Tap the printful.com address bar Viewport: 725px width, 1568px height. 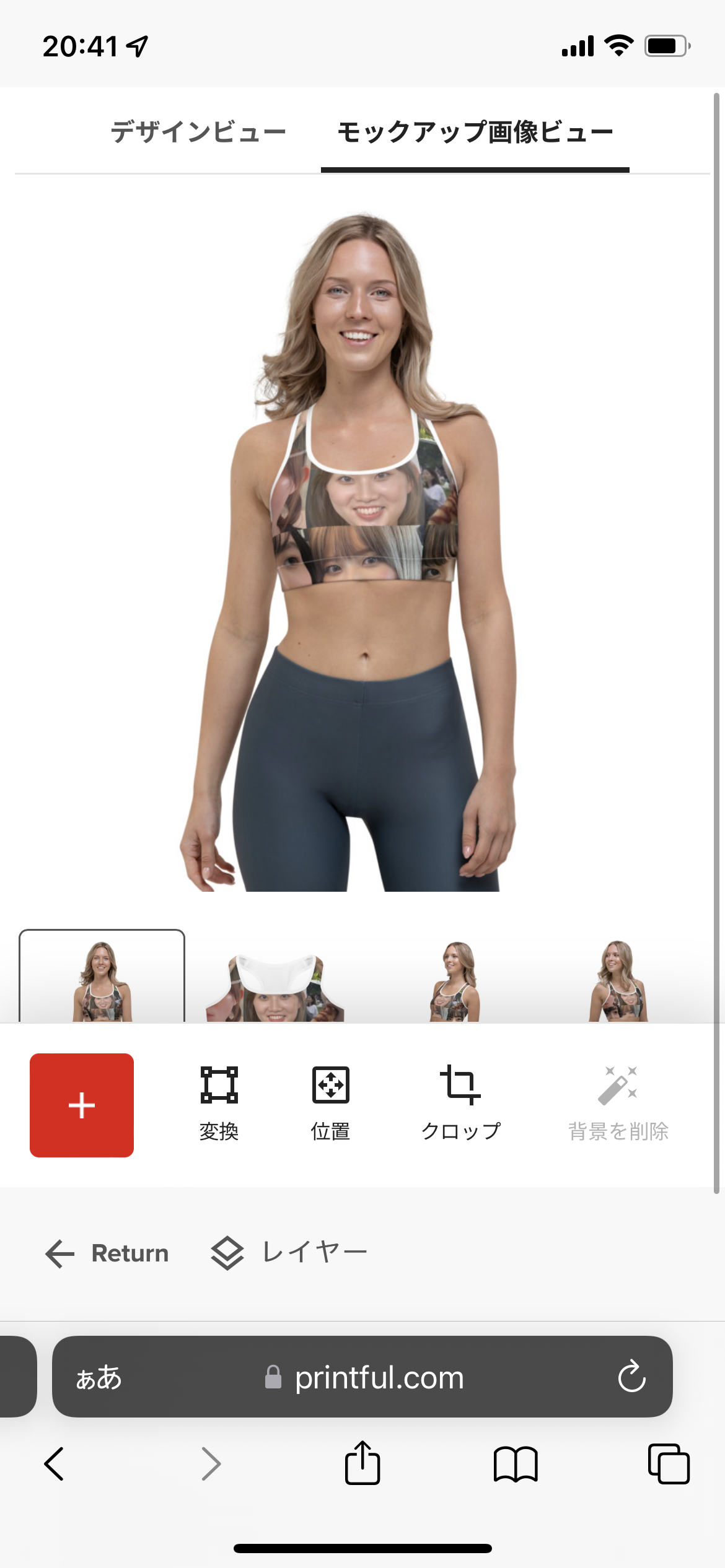(378, 1377)
